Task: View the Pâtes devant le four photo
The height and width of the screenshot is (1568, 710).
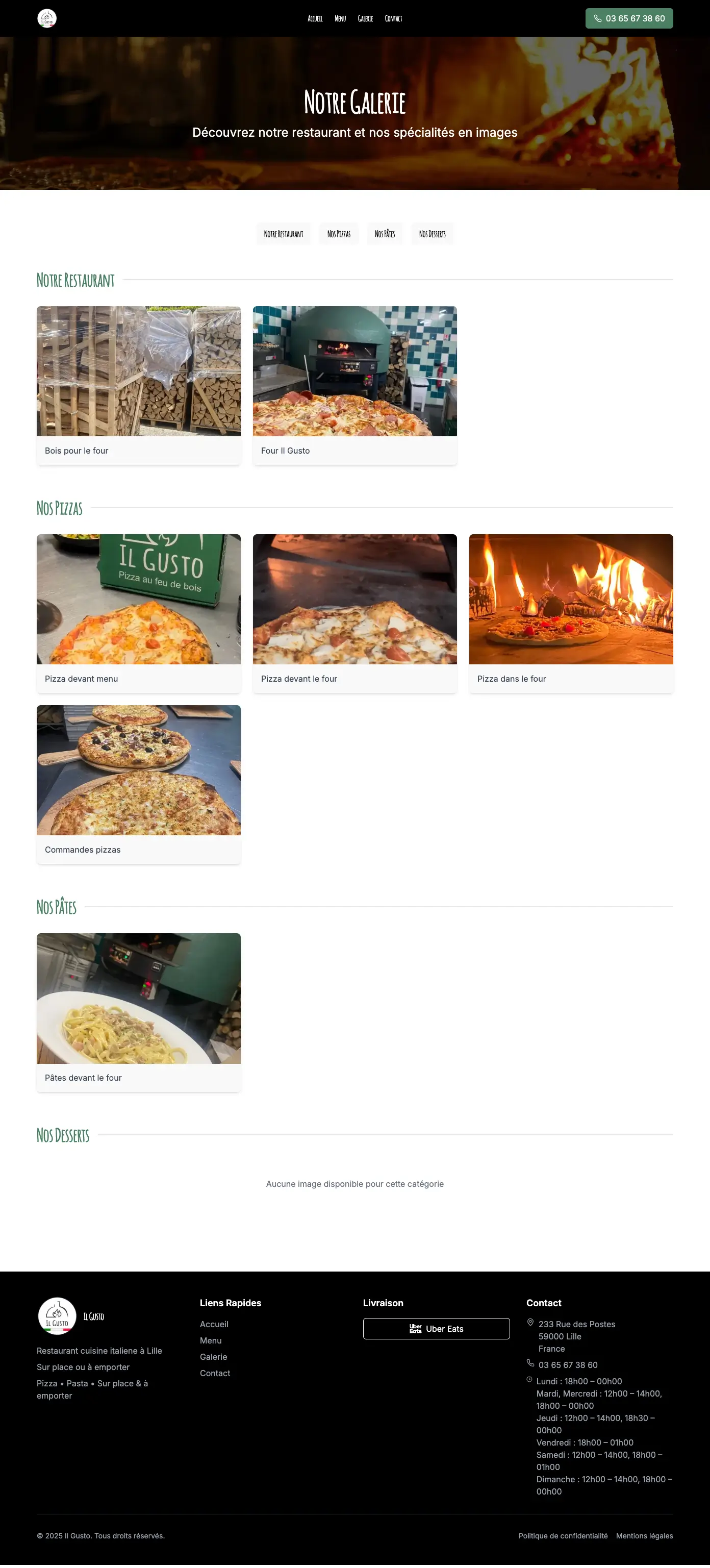Action: pos(138,998)
